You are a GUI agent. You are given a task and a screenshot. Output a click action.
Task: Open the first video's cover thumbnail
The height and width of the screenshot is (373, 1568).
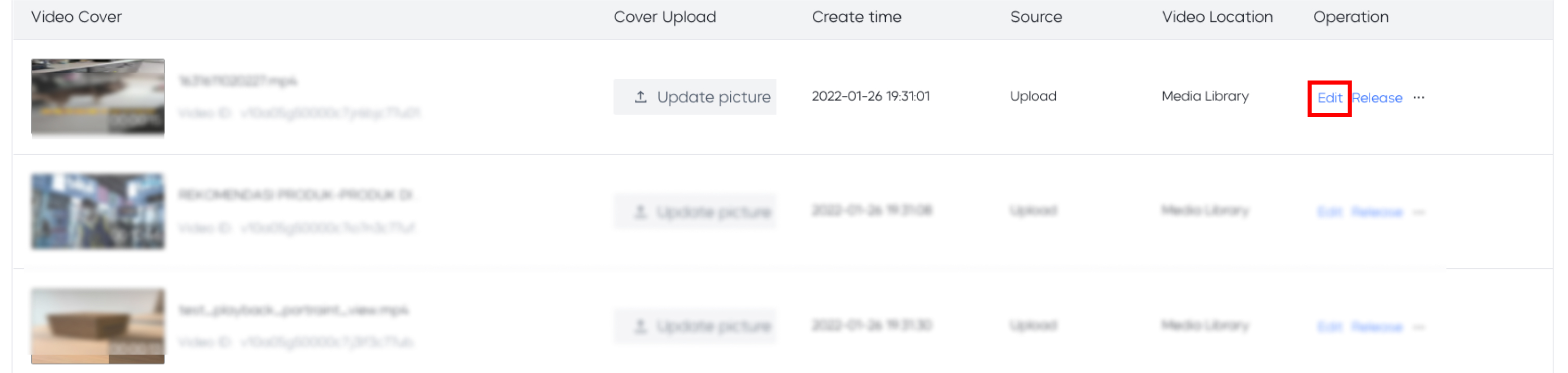98,97
